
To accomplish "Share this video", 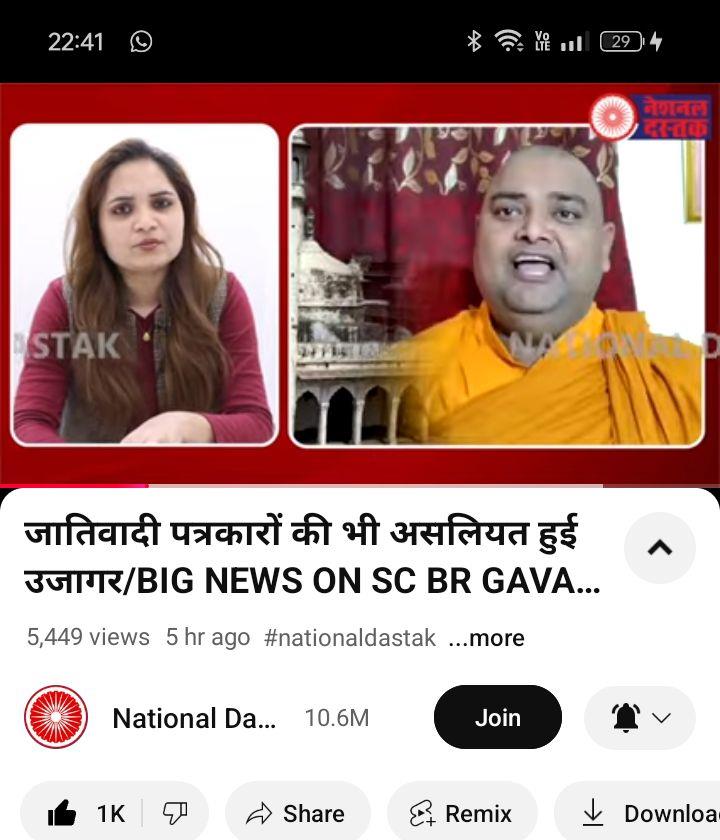I will click(x=297, y=814).
